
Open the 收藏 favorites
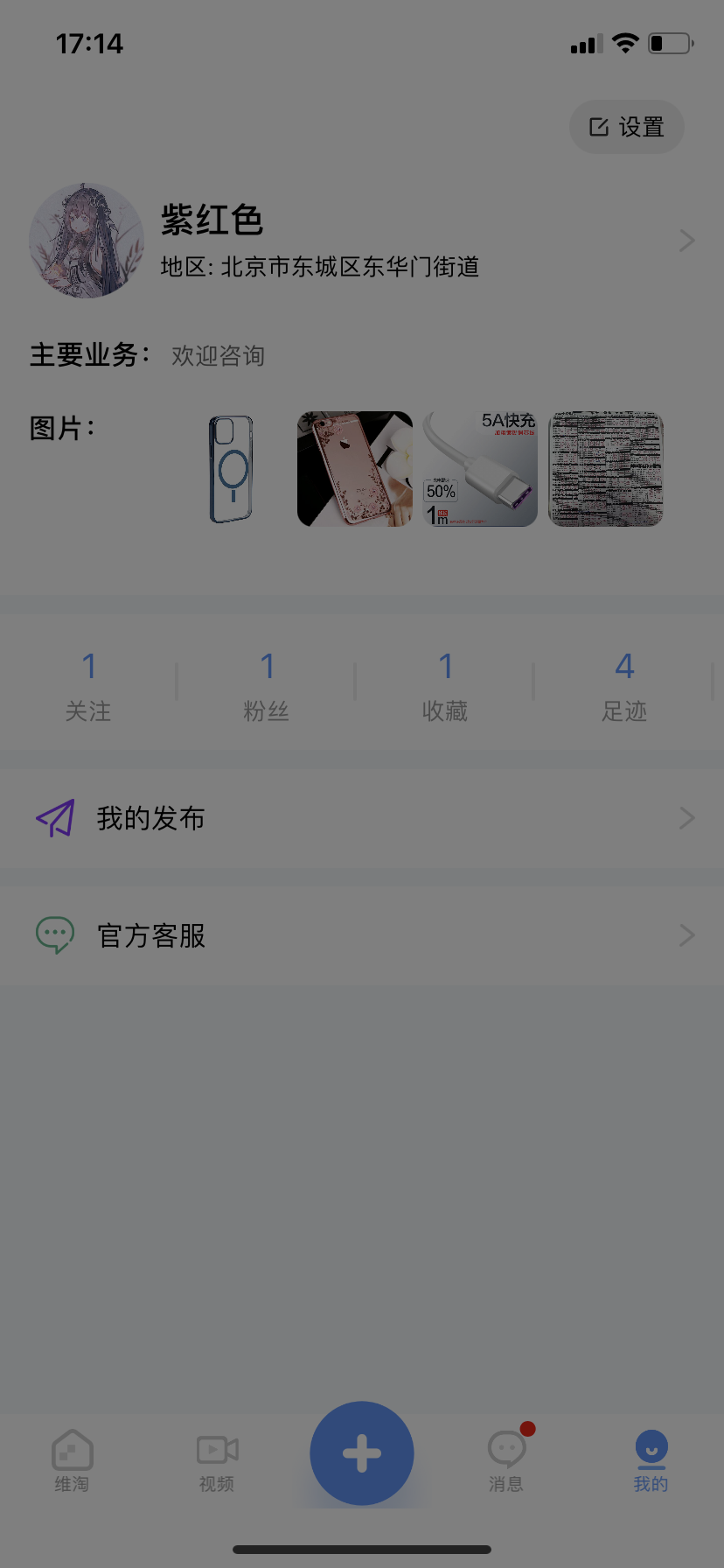tap(445, 685)
